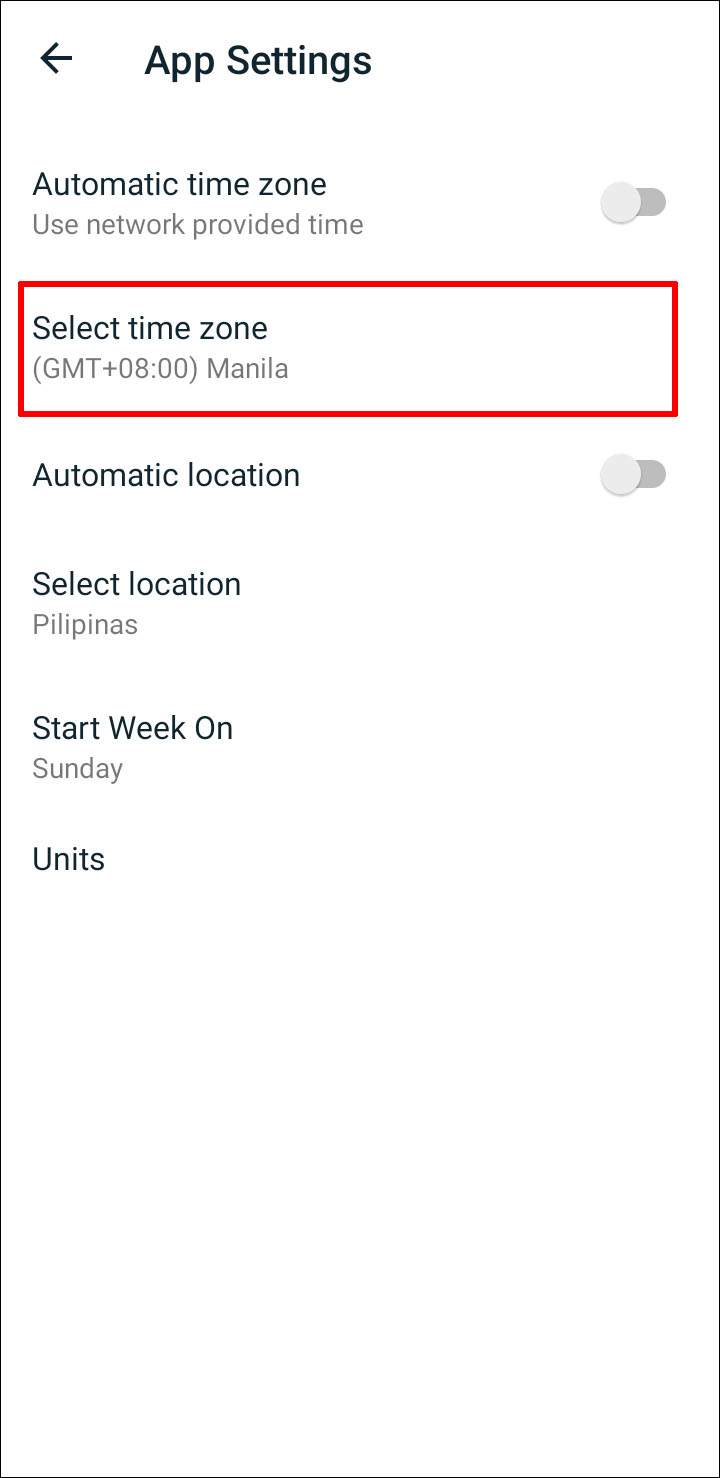Turn on Automatic location
This screenshot has height=1478, width=720.
click(633, 474)
